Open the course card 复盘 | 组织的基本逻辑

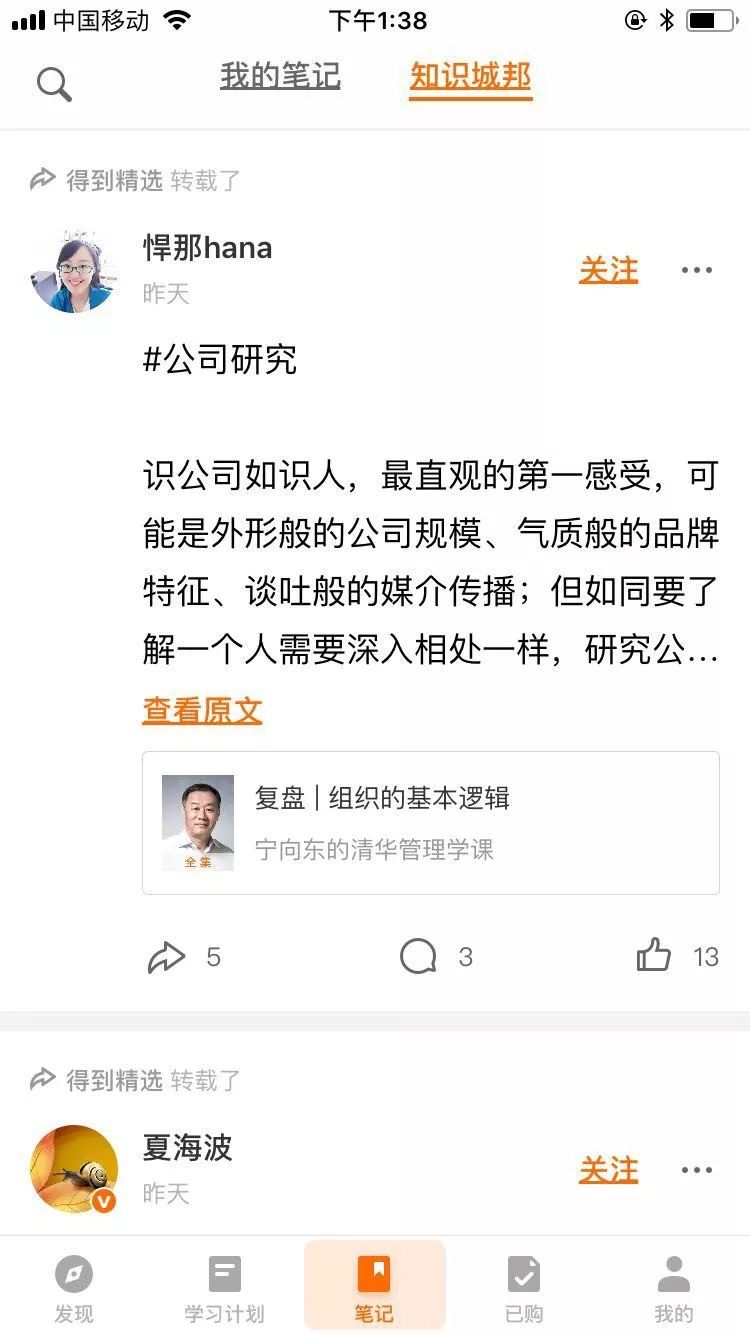431,823
